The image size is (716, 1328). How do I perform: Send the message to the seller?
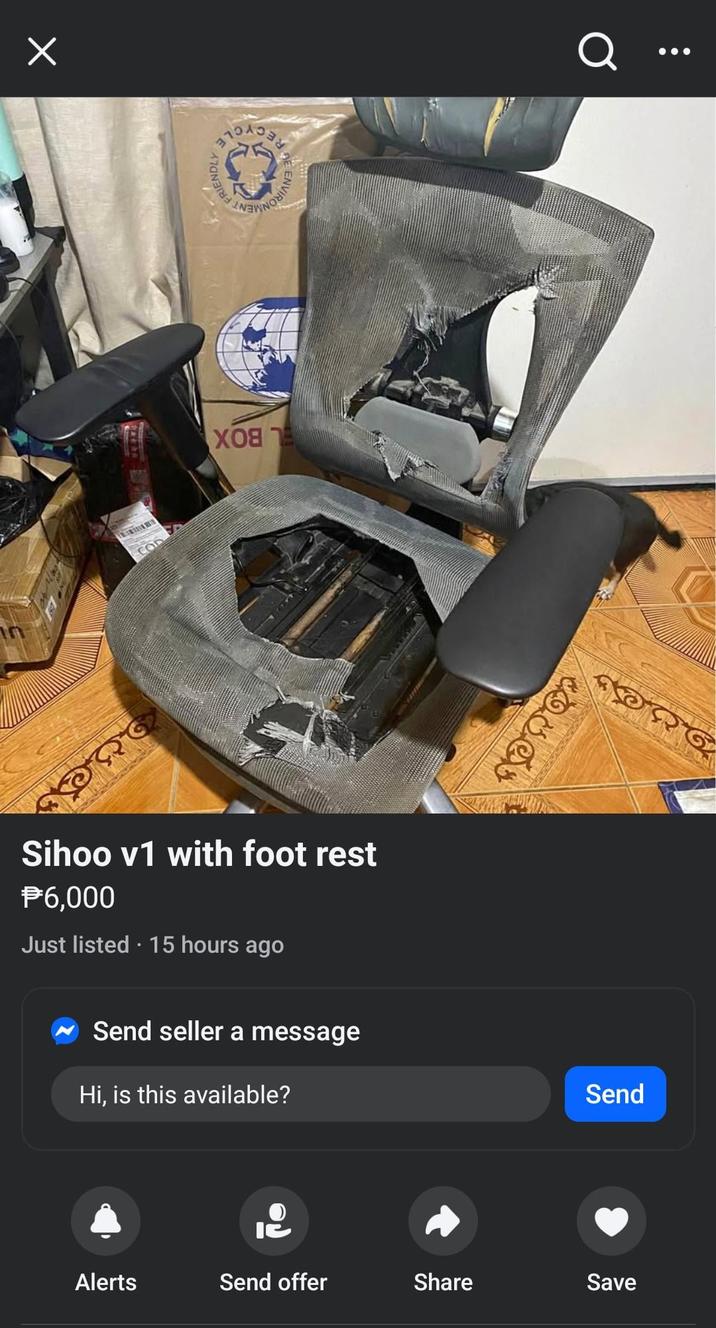[x=614, y=1094]
